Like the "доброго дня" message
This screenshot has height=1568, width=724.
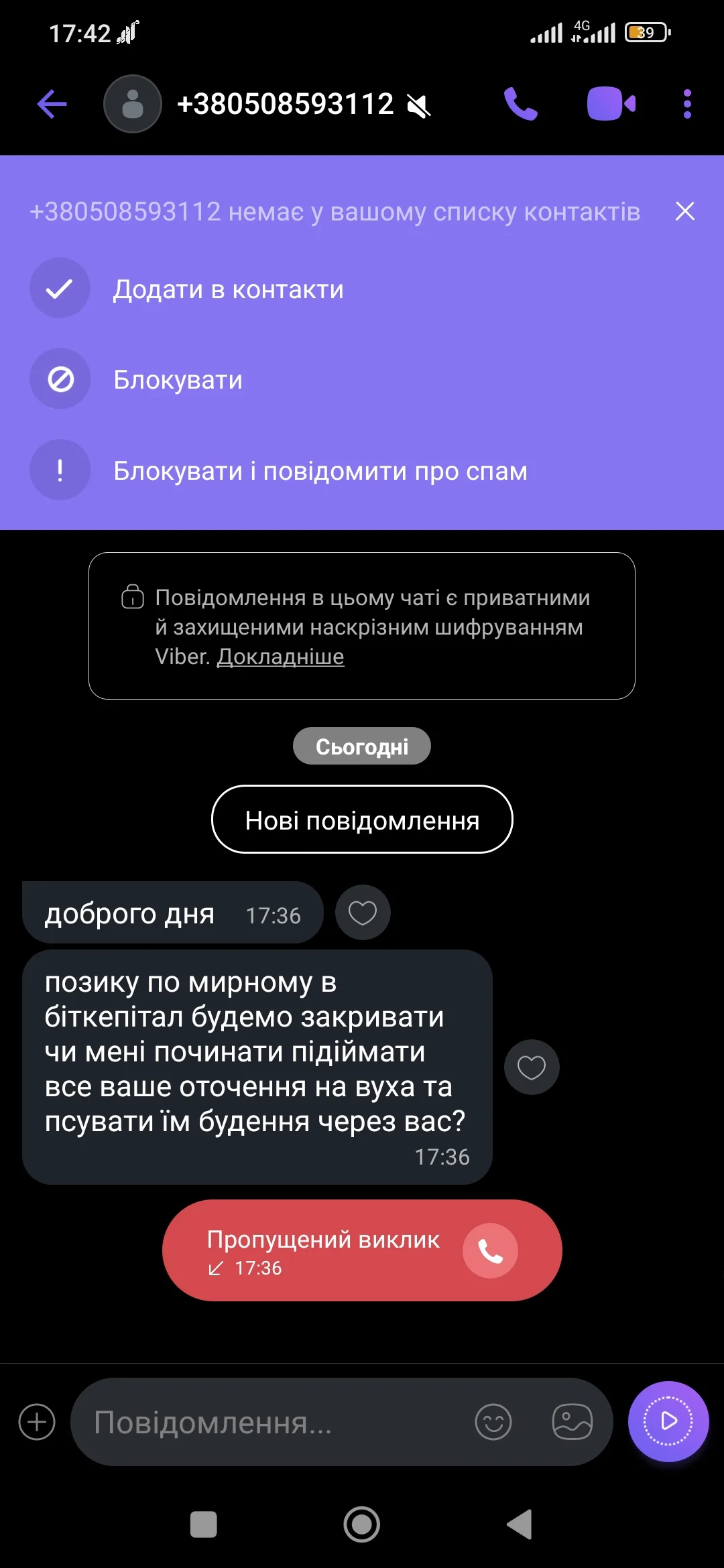[x=363, y=913]
